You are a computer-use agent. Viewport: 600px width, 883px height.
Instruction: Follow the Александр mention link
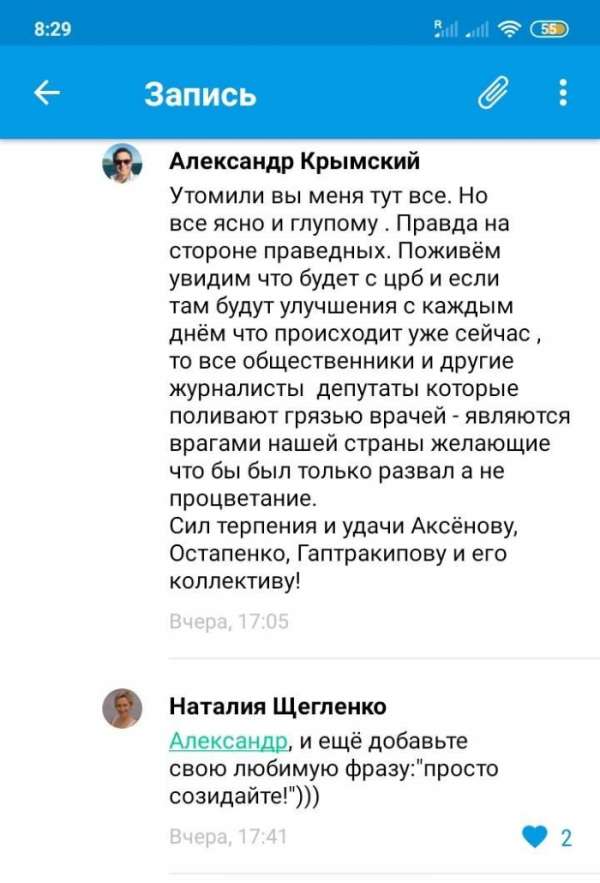pyautogui.click(x=229, y=741)
